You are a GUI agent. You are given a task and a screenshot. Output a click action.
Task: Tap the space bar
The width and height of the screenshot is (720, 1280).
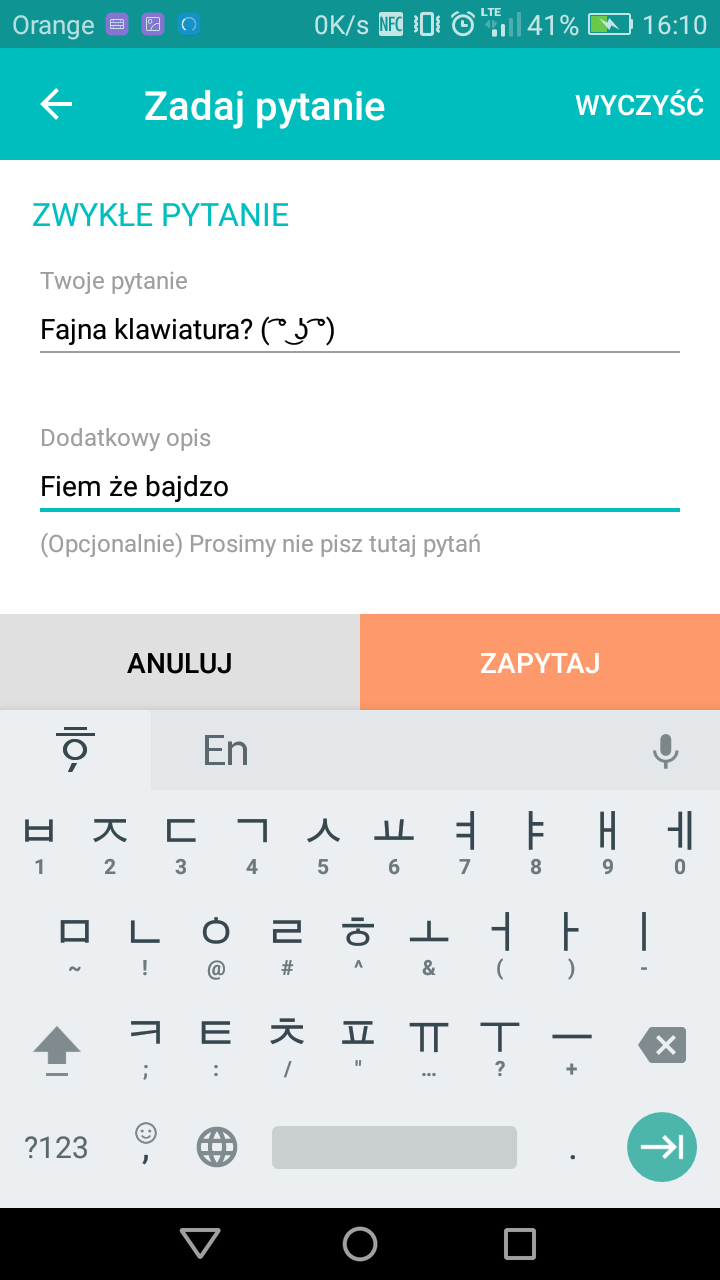[x=394, y=1147]
